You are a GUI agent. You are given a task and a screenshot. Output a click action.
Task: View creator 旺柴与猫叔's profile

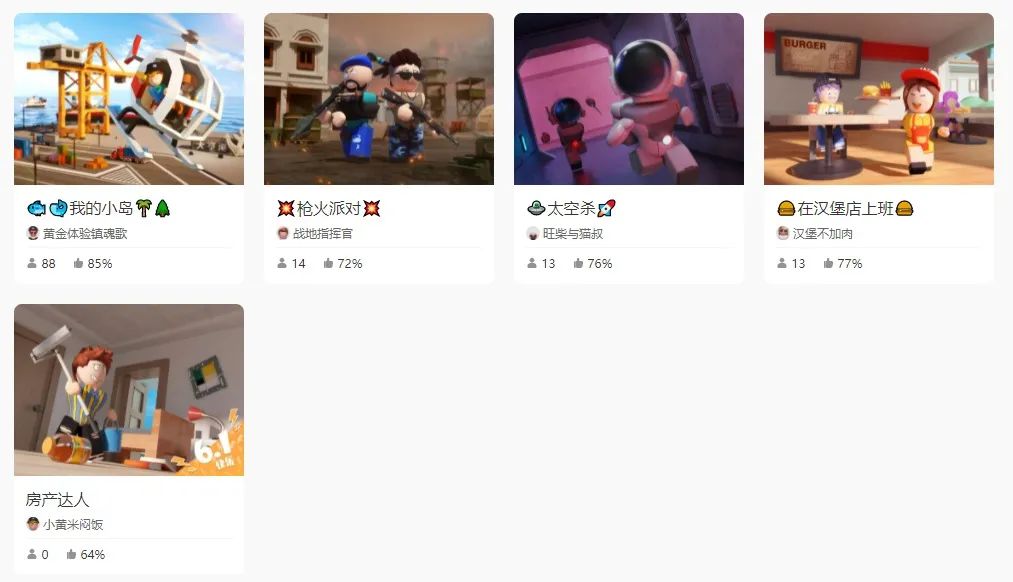[x=572, y=234]
